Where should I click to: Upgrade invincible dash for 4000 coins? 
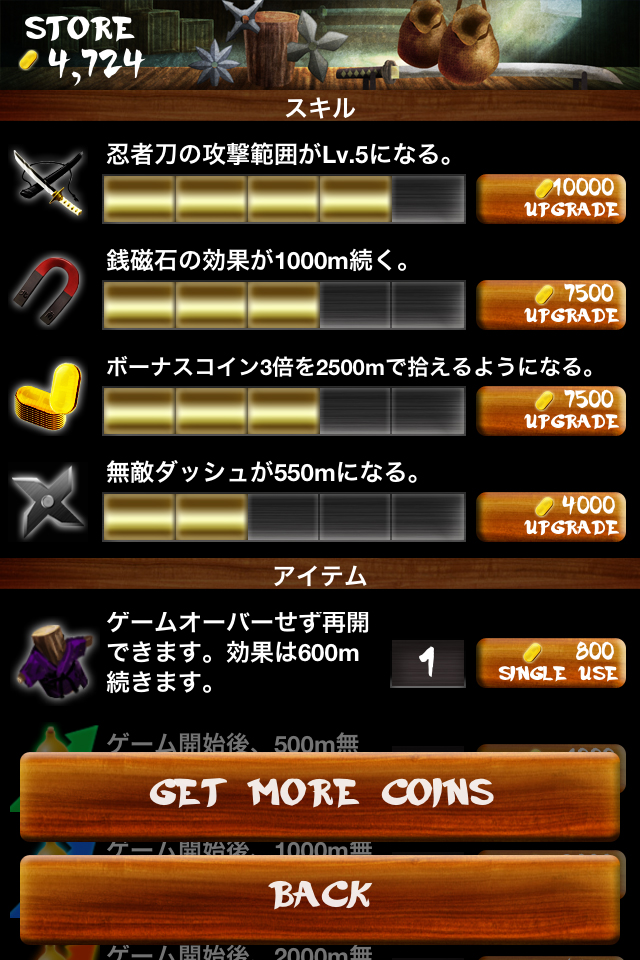coord(551,516)
